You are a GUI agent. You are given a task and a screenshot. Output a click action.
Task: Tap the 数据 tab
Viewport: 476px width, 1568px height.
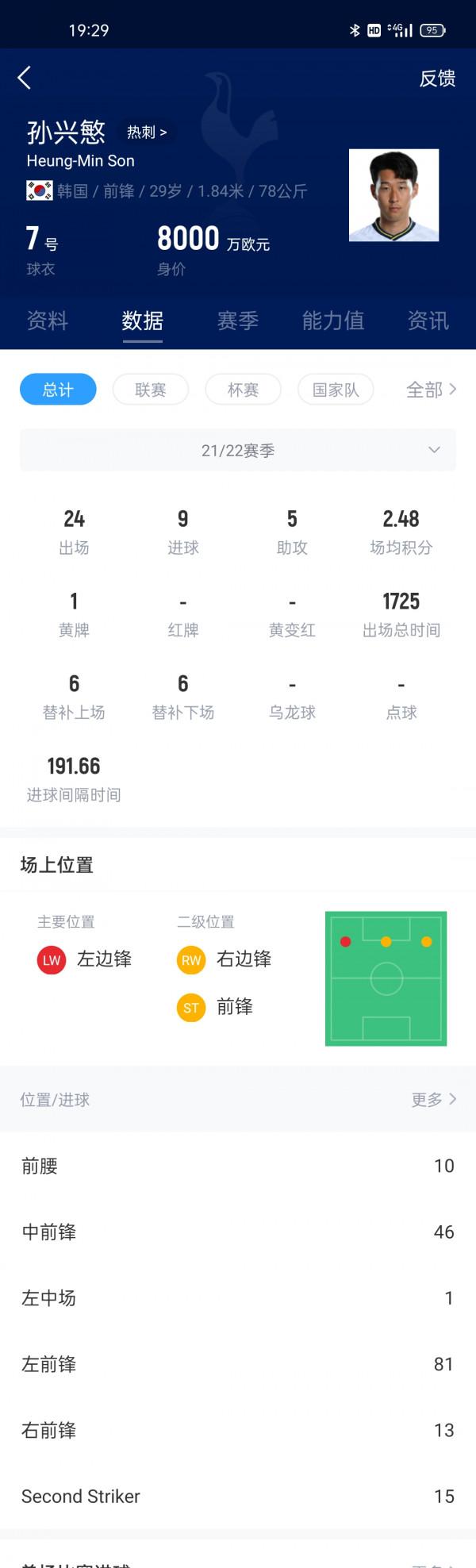tap(143, 321)
